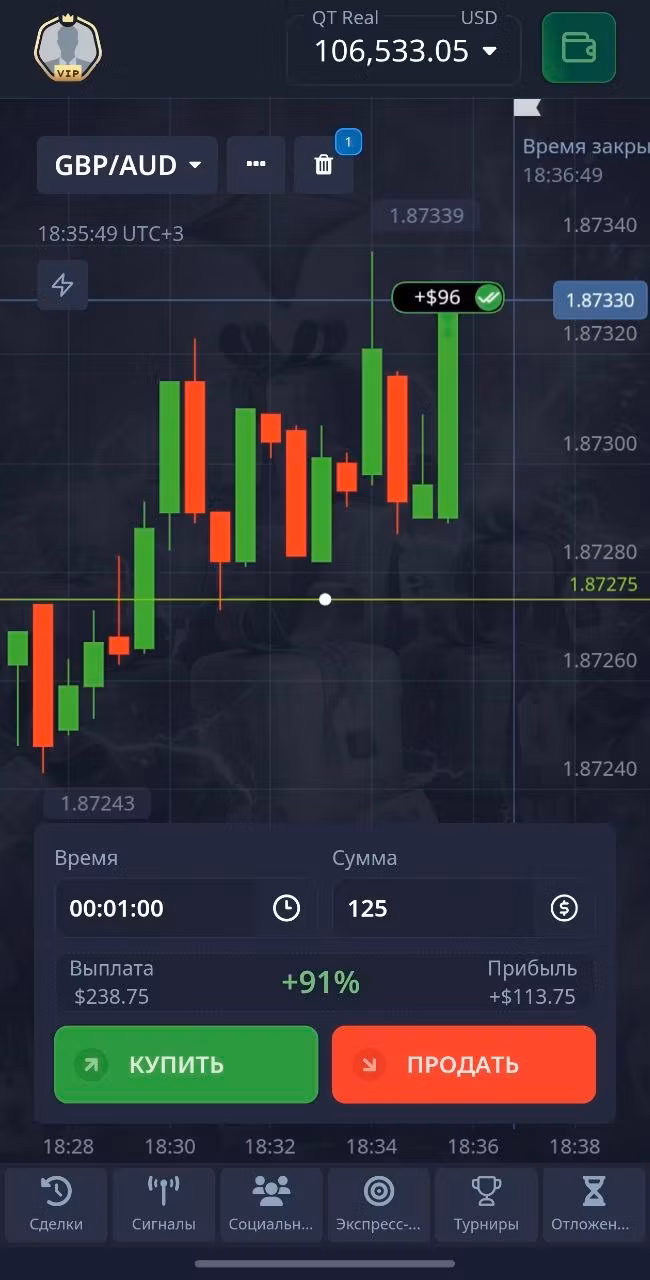650x1280 pixels.
Task: Open the green wallet deposit button
Action: coord(578,47)
